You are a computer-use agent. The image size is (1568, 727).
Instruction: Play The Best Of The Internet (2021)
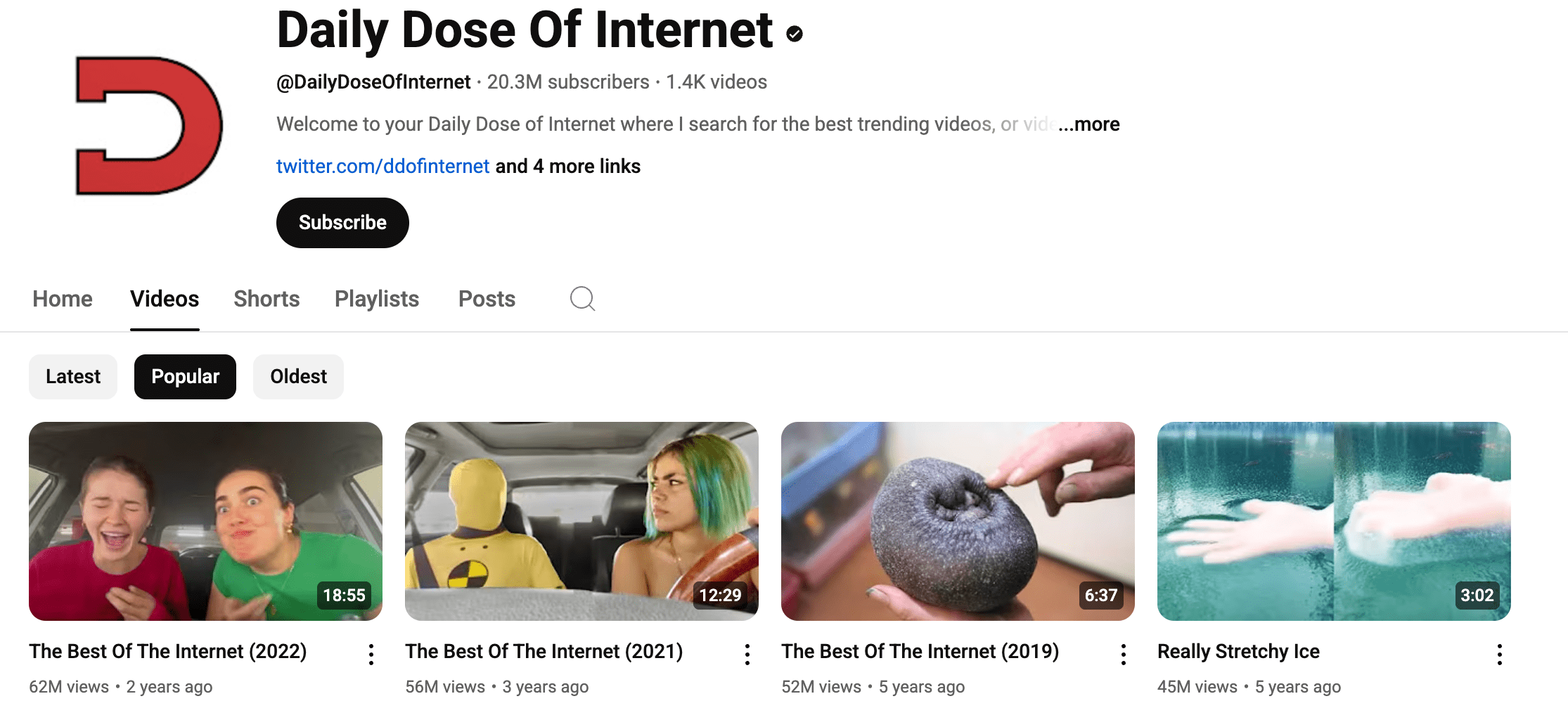tap(581, 521)
